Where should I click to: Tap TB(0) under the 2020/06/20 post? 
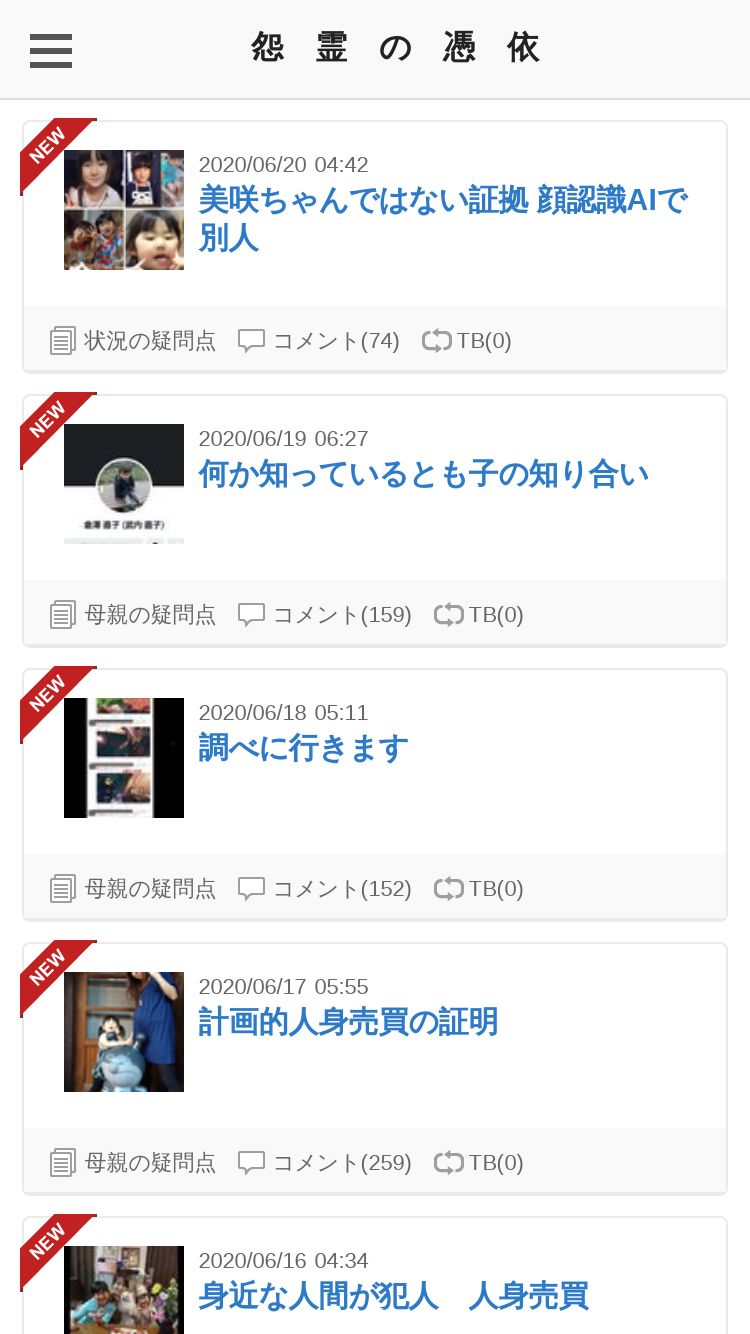click(x=467, y=341)
